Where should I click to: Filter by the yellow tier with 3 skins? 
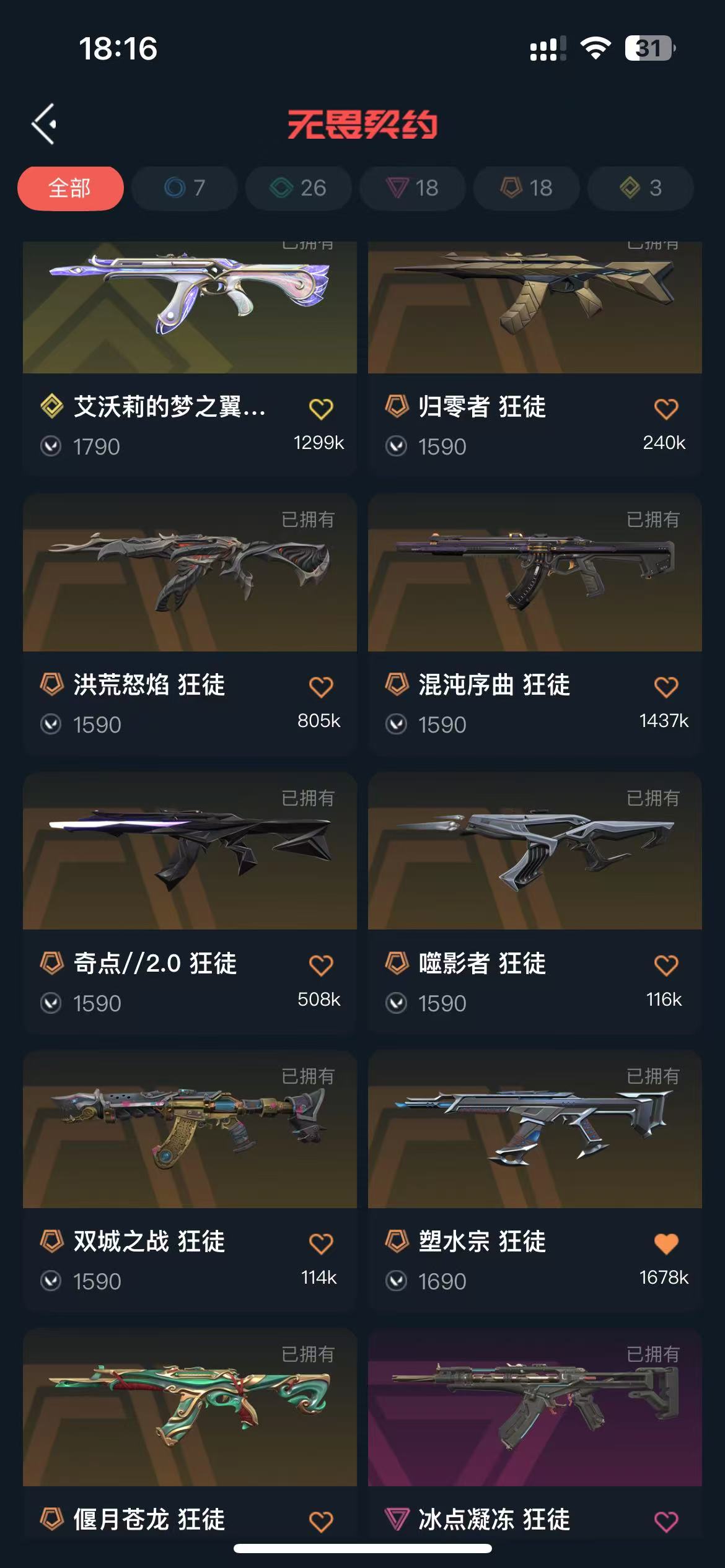click(640, 188)
